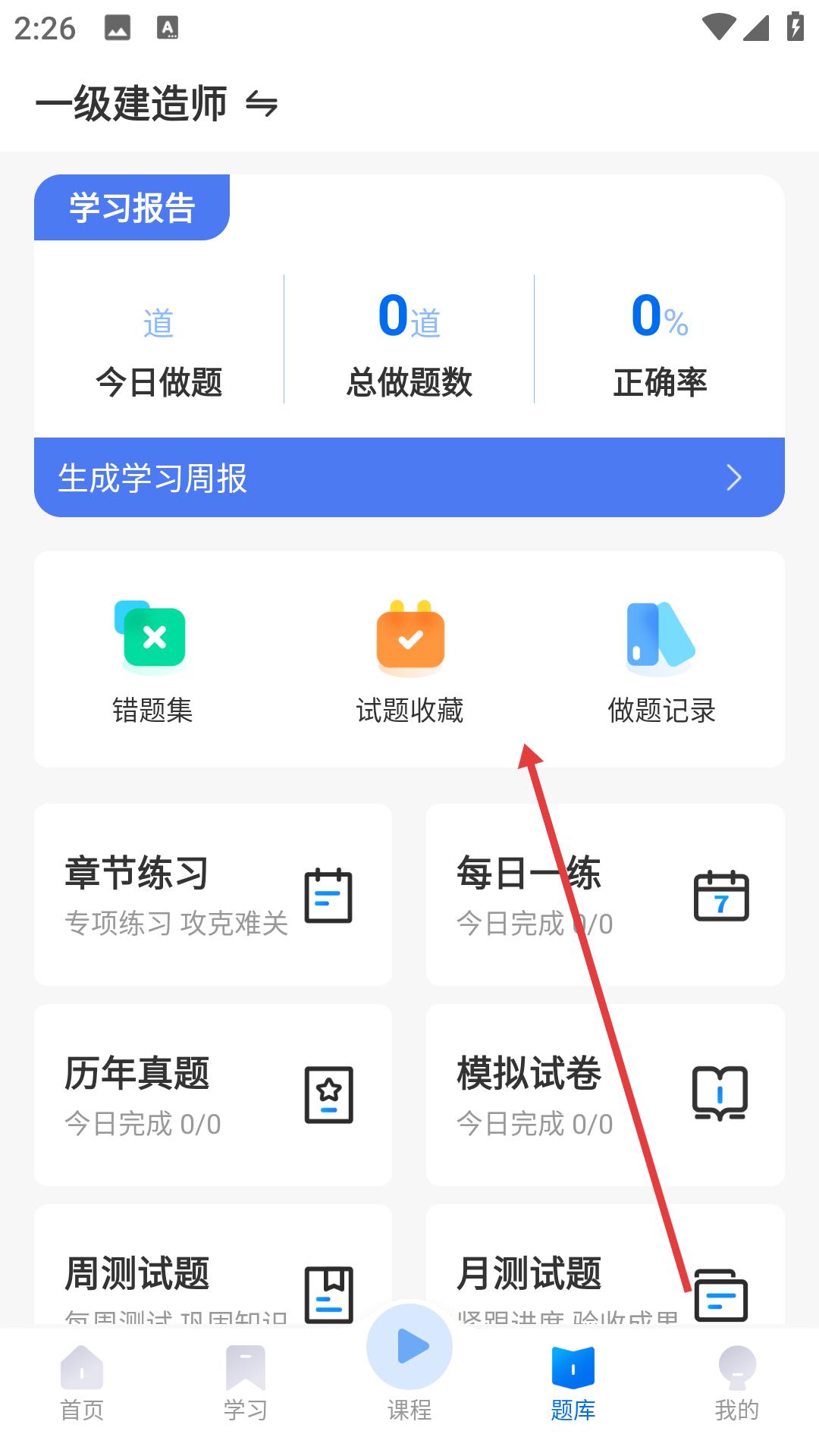The image size is (819, 1456).
Task: Open the 章节练习 chapter practice card
Action: click(213, 895)
